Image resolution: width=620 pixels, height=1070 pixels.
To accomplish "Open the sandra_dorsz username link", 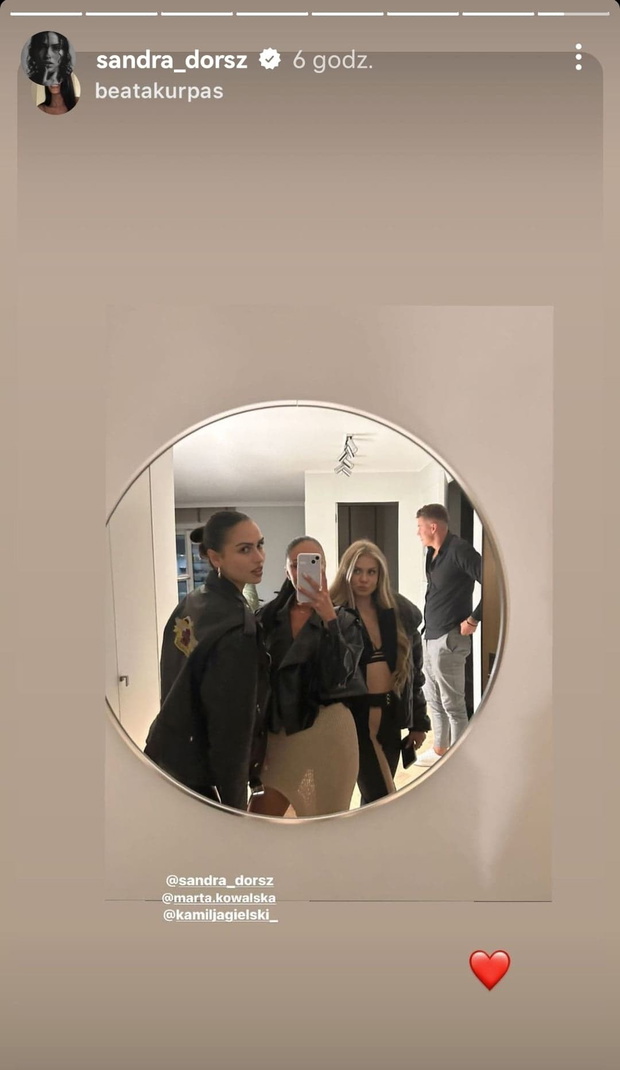I will 171,60.
